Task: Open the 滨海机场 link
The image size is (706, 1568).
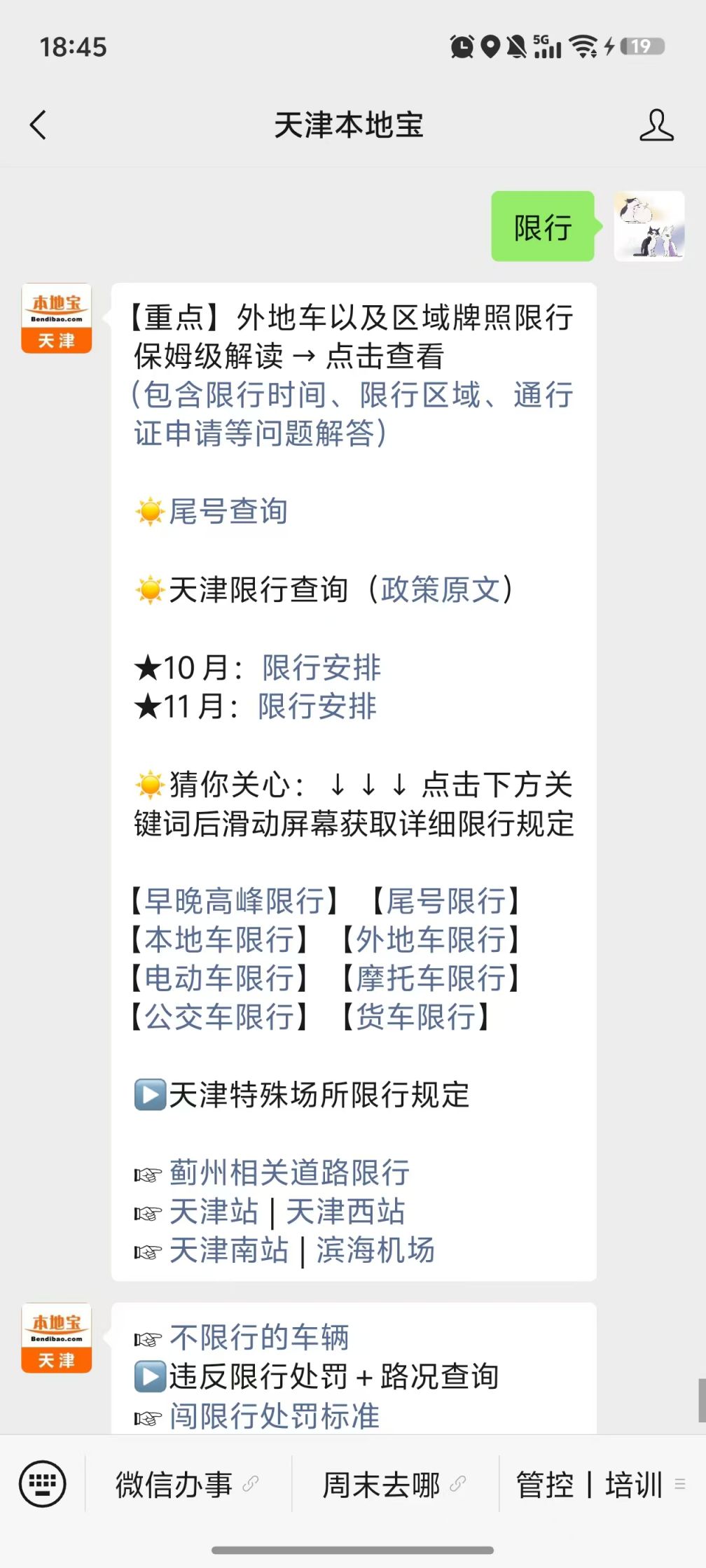Action: click(x=375, y=1250)
